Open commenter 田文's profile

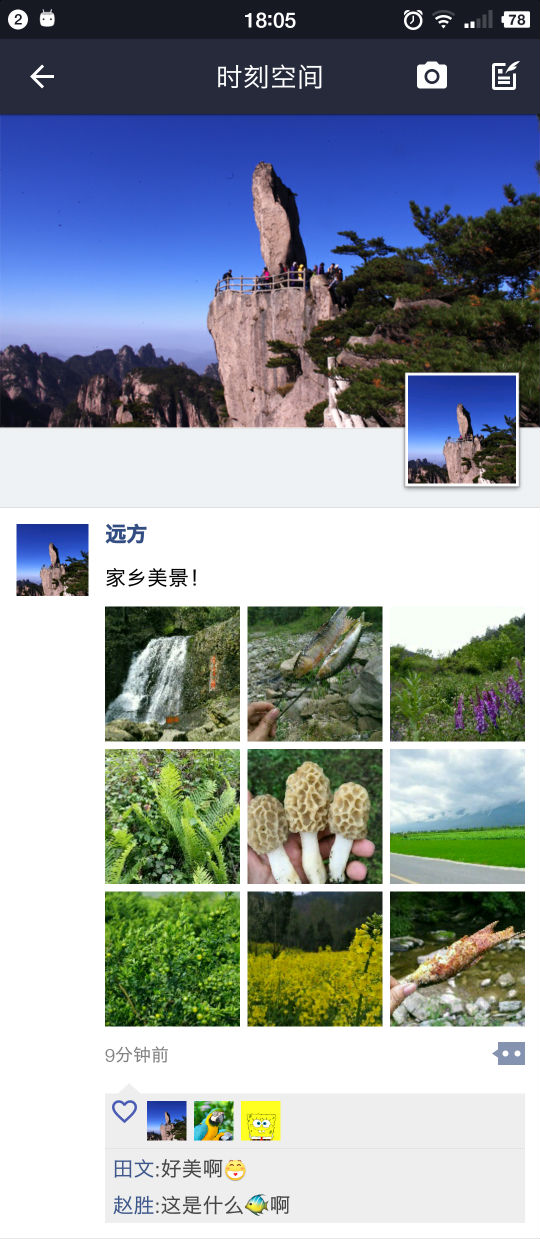(x=133, y=1169)
